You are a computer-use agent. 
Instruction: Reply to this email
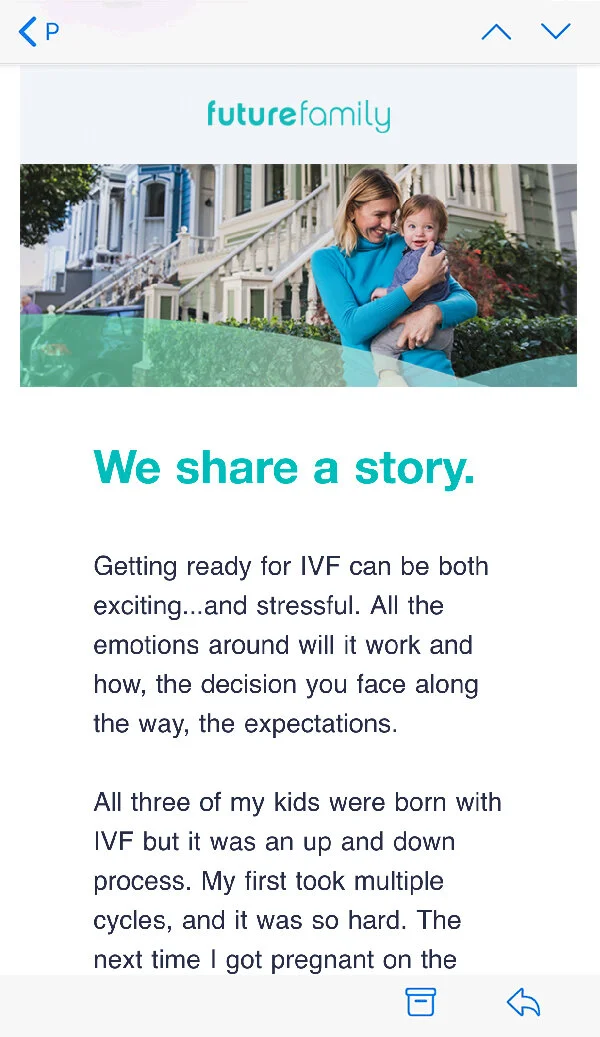click(523, 1002)
